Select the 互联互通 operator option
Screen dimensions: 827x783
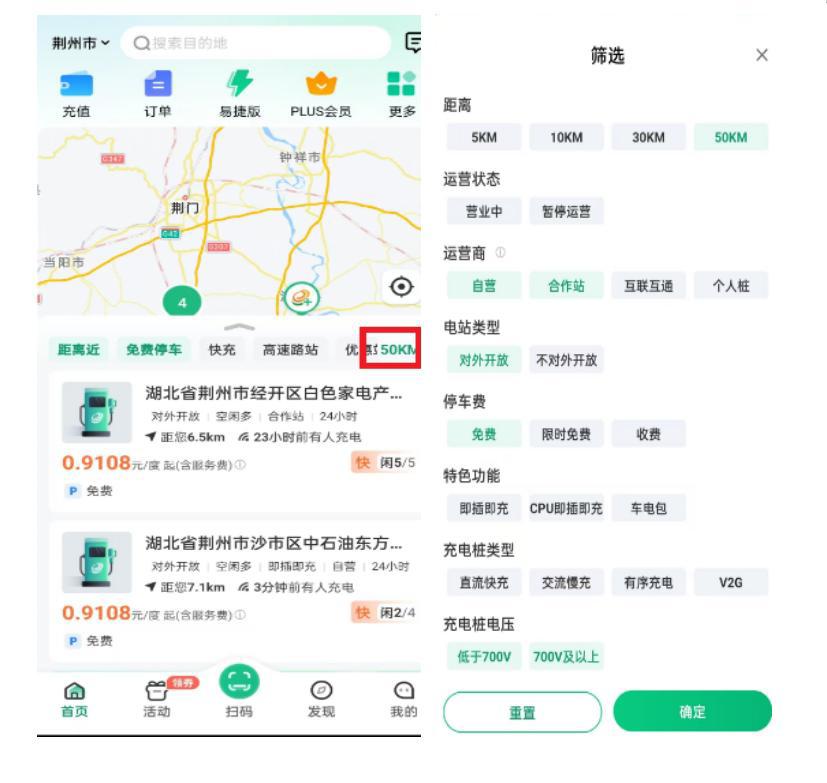648,286
